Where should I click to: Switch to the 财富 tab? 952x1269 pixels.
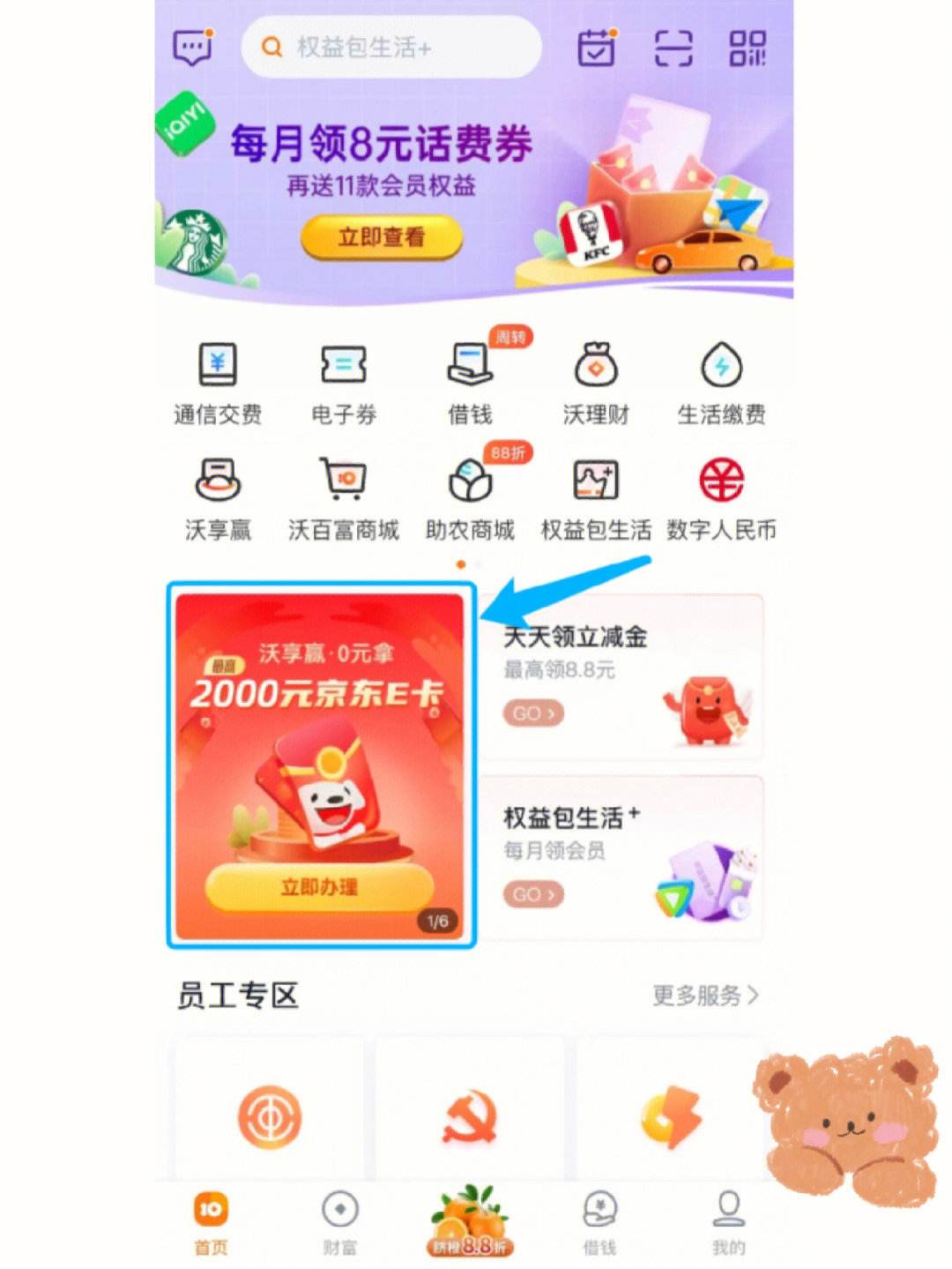point(339,1221)
